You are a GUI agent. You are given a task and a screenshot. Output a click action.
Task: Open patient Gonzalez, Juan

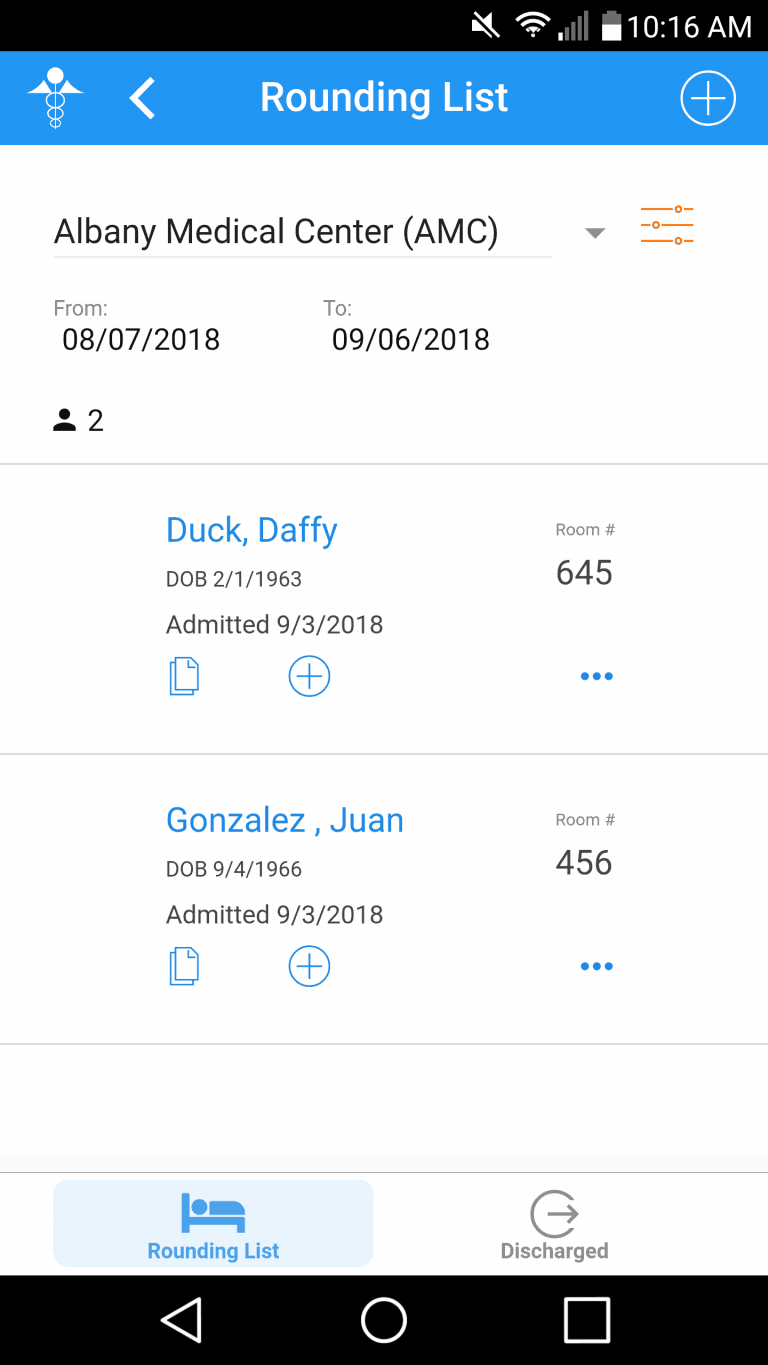click(285, 820)
